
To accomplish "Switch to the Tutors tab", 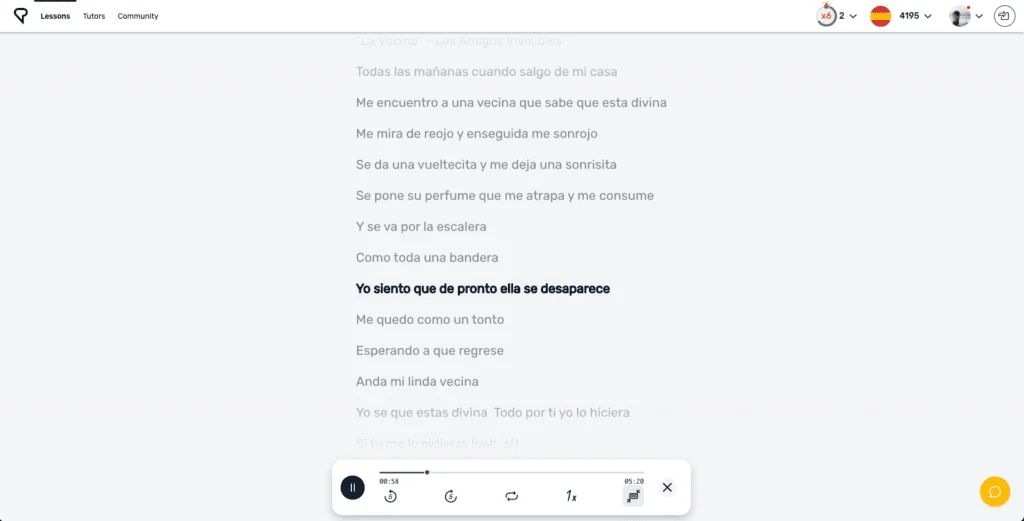I will click(x=94, y=16).
